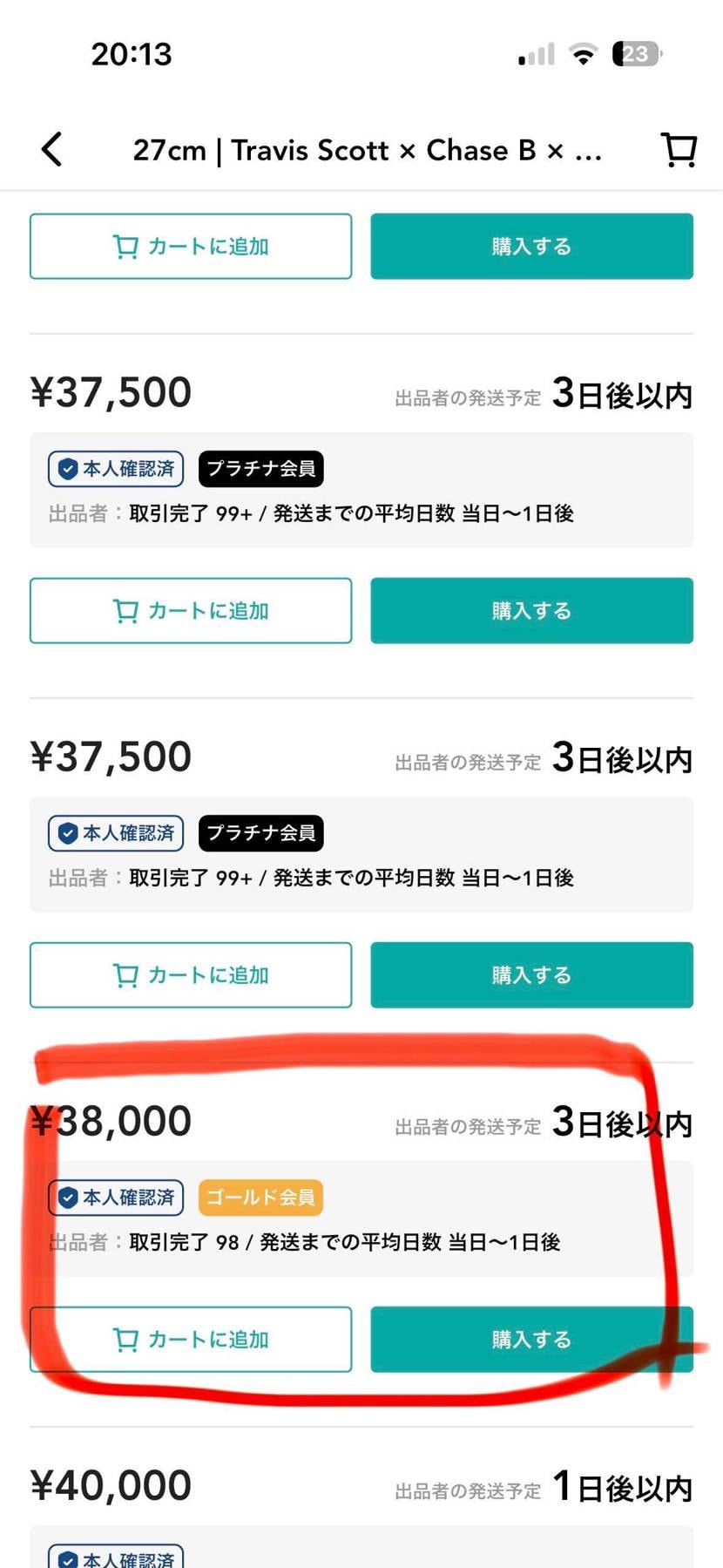
Task: Tap the Travis Scott product title in the header
Action: point(366,149)
